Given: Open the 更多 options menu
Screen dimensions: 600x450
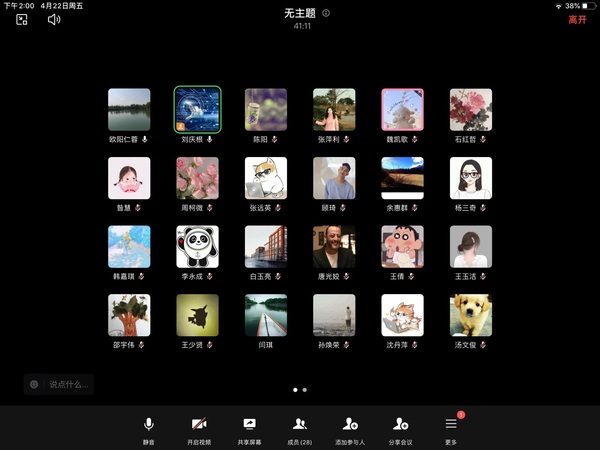Looking at the screenshot, I should click(x=451, y=428).
